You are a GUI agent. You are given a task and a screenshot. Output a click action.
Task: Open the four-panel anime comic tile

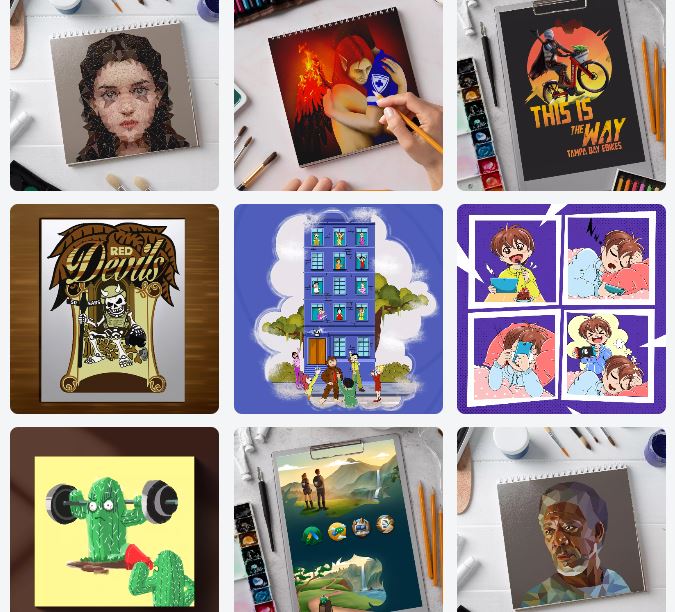tap(561, 309)
